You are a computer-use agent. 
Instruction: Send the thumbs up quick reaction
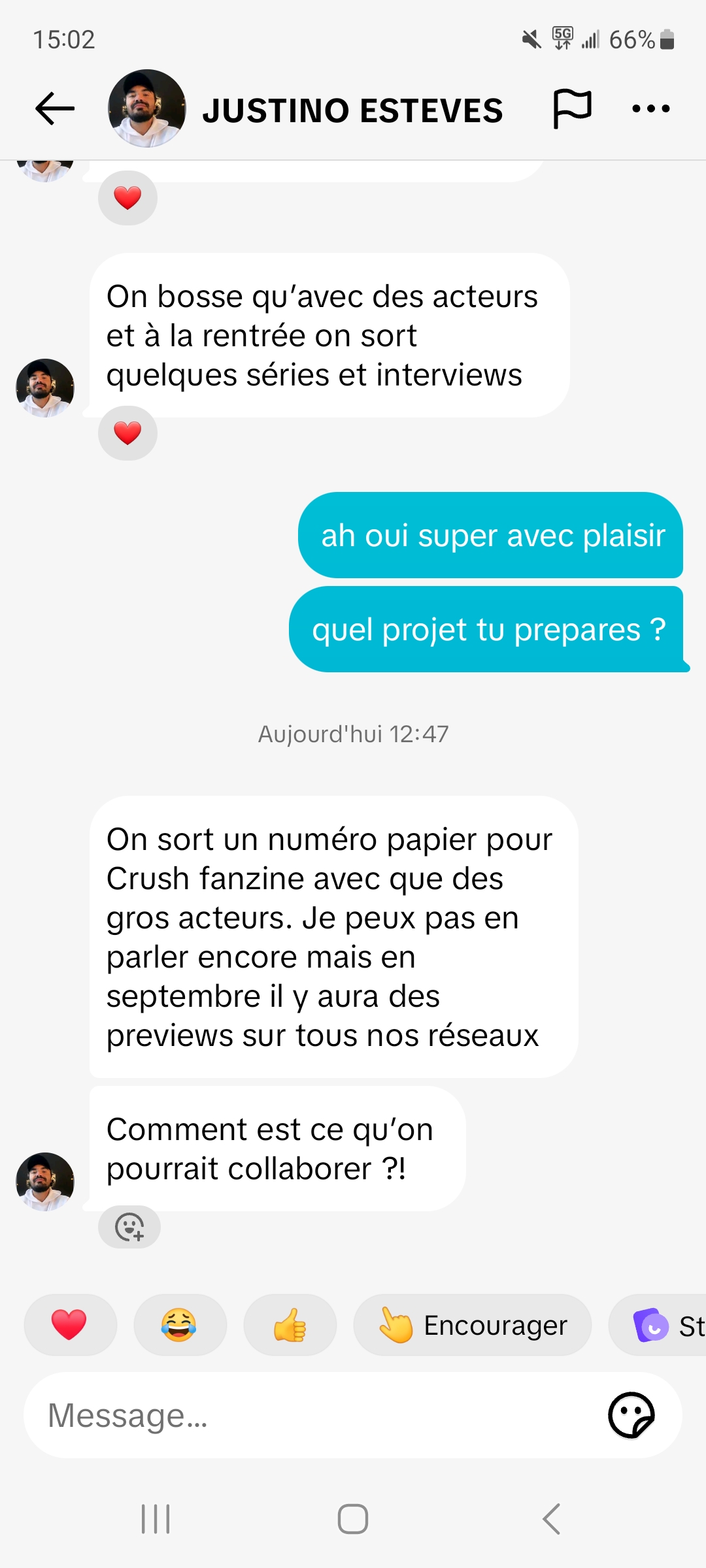(x=290, y=1325)
